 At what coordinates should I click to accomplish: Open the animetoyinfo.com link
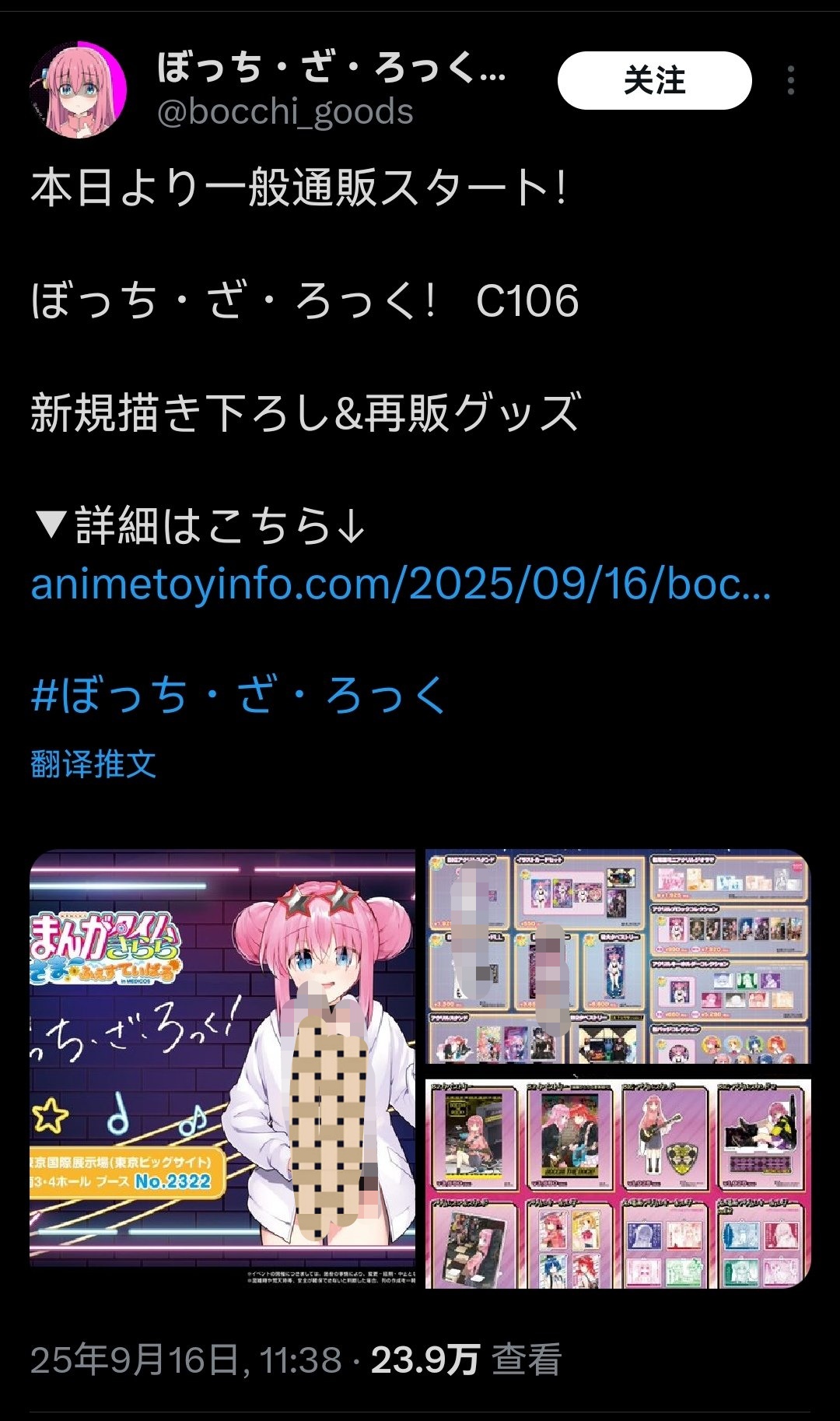401,584
